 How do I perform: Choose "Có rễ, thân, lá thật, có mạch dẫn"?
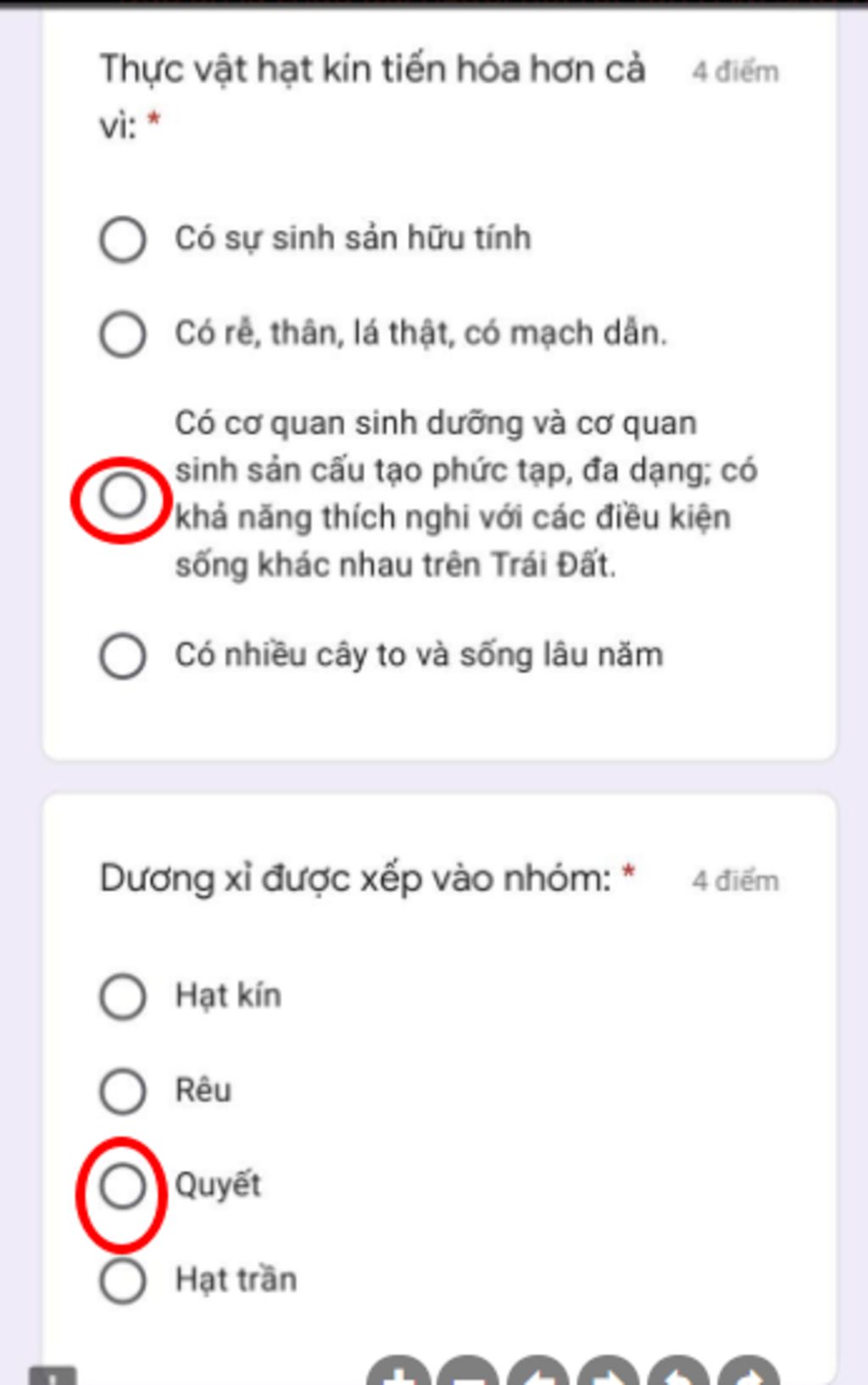click(123, 334)
